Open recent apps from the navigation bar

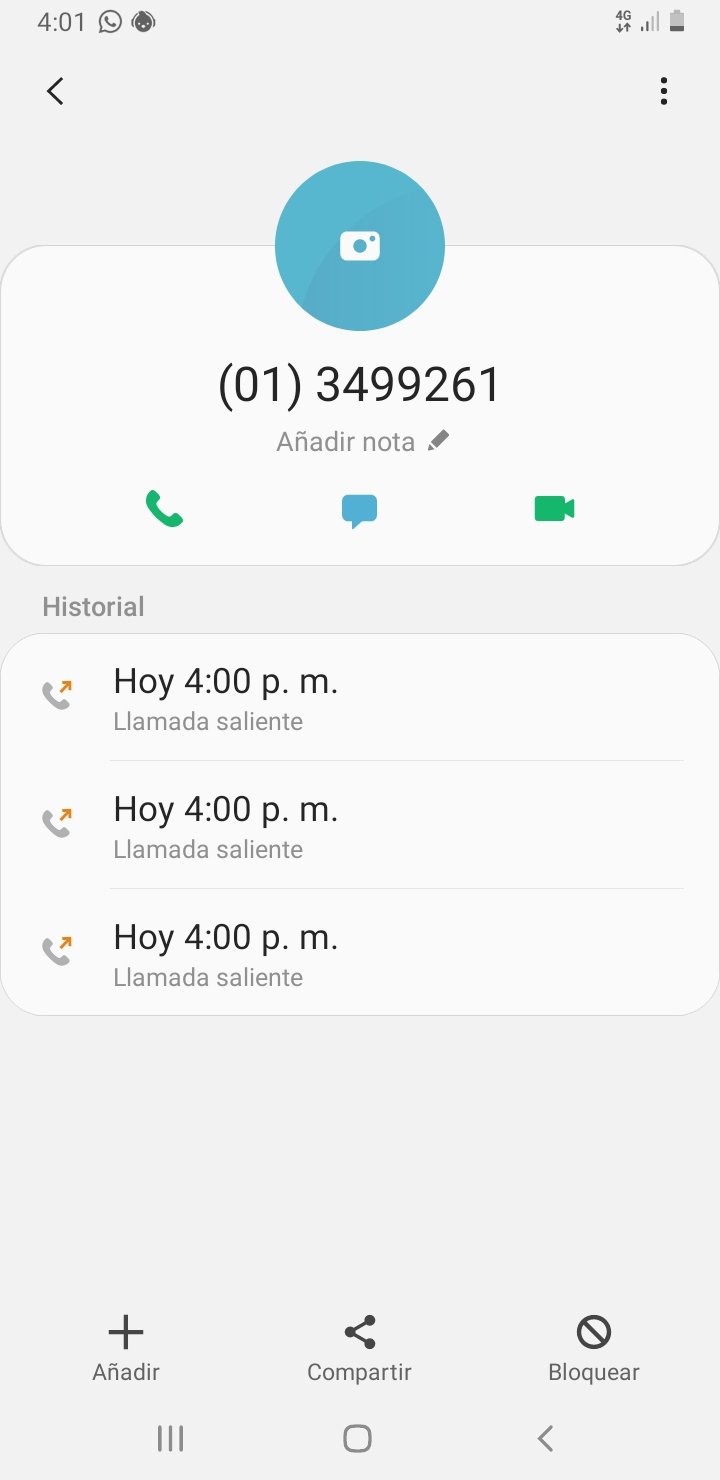(x=171, y=1438)
